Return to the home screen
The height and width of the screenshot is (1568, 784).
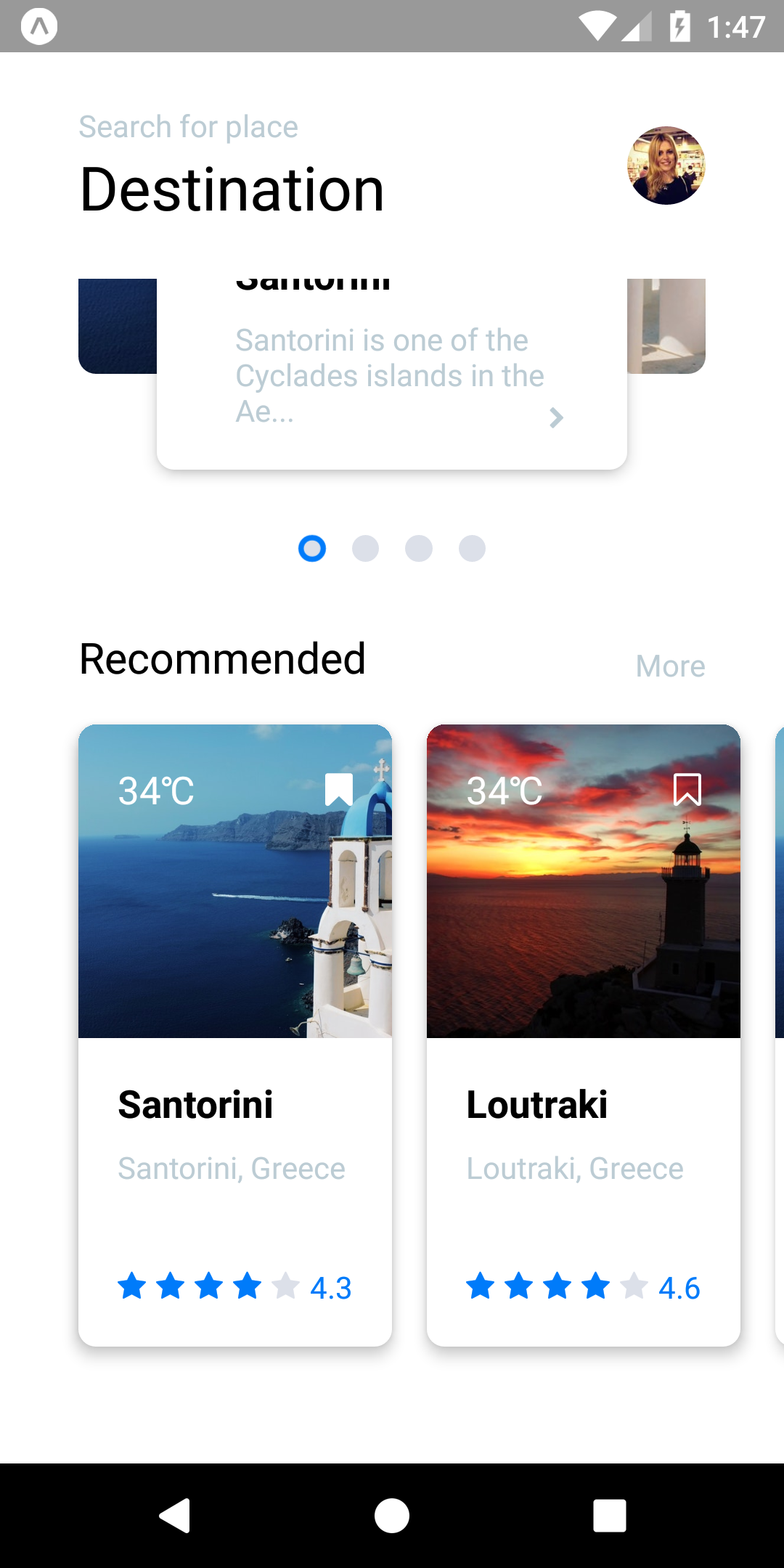(392, 1516)
